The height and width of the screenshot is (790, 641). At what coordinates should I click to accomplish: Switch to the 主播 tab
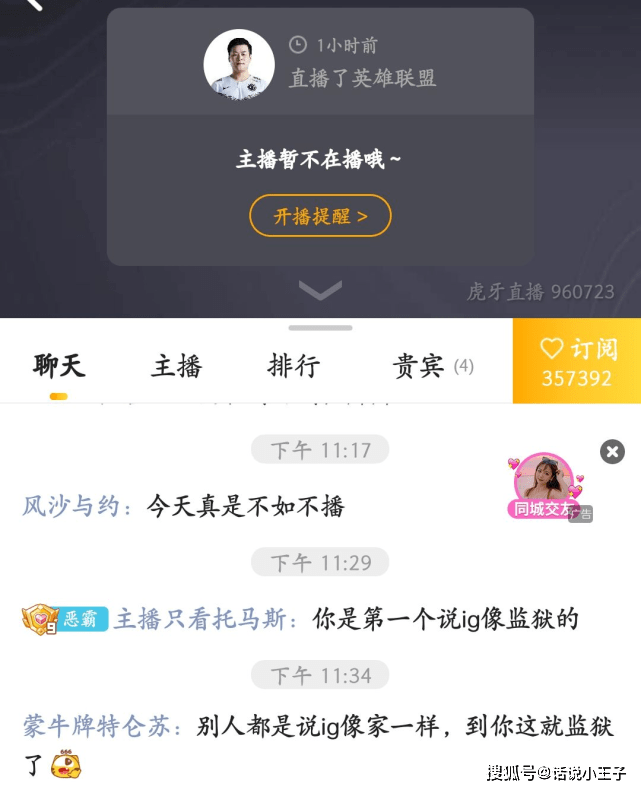click(176, 366)
